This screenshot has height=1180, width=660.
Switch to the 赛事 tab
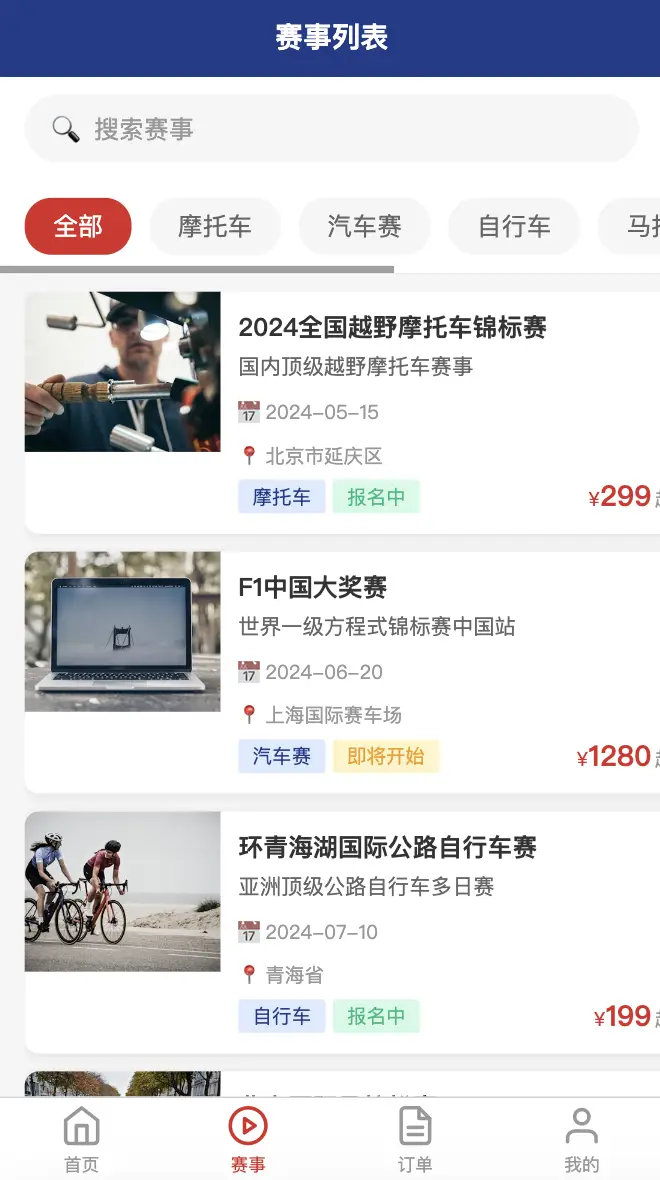pos(247,1140)
